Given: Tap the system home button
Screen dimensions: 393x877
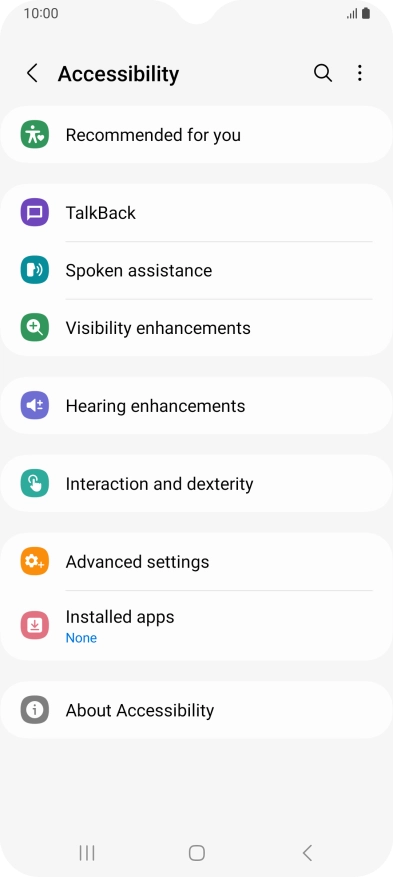Looking at the screenshot, I should tap(197, 852).
